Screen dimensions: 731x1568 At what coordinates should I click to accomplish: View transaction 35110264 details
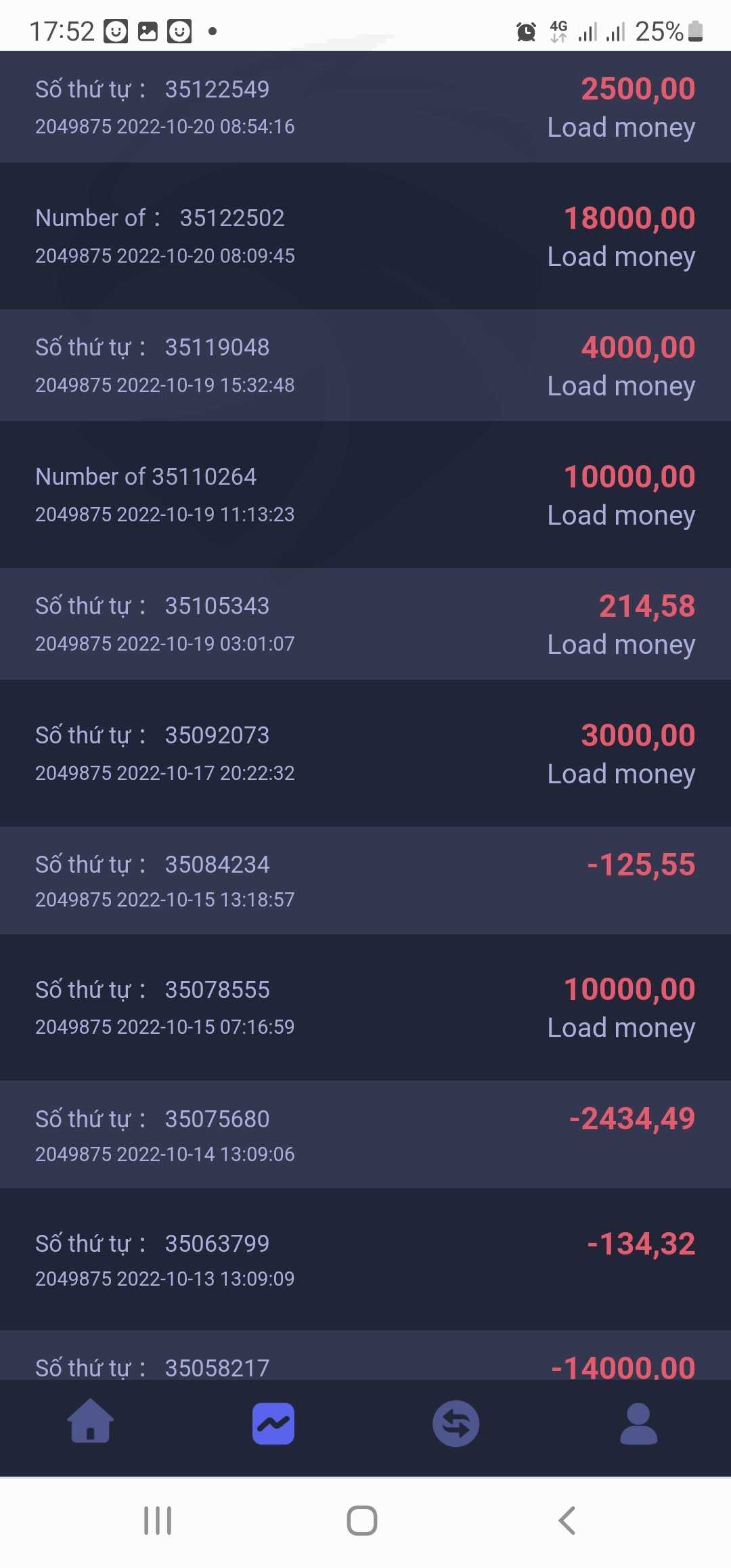pyautogui.click(x=365, y=495)
